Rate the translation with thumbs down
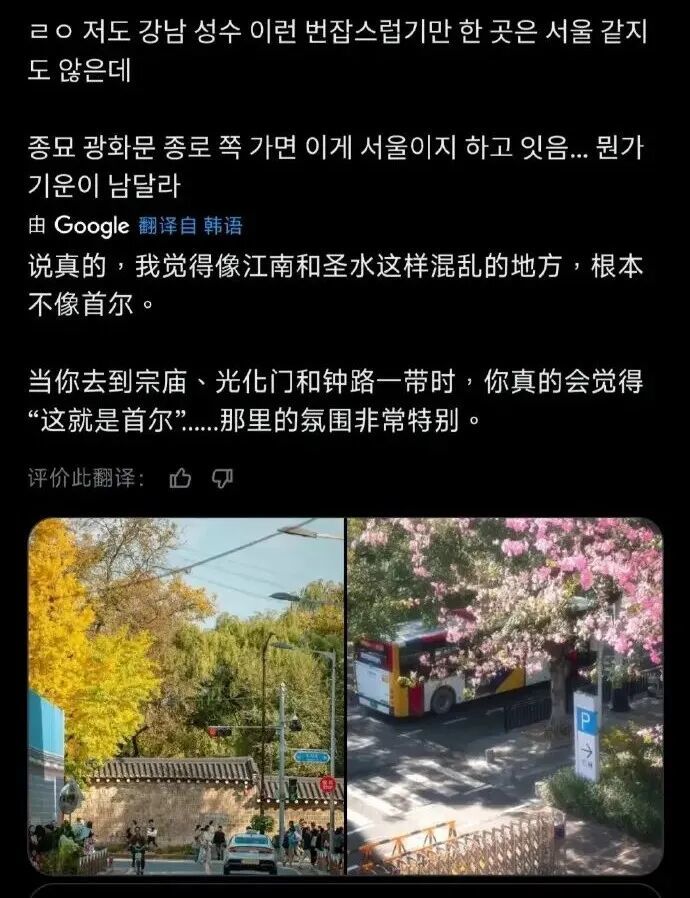The image size is (690, 898). pyautogui.click(x=222, y=478)
